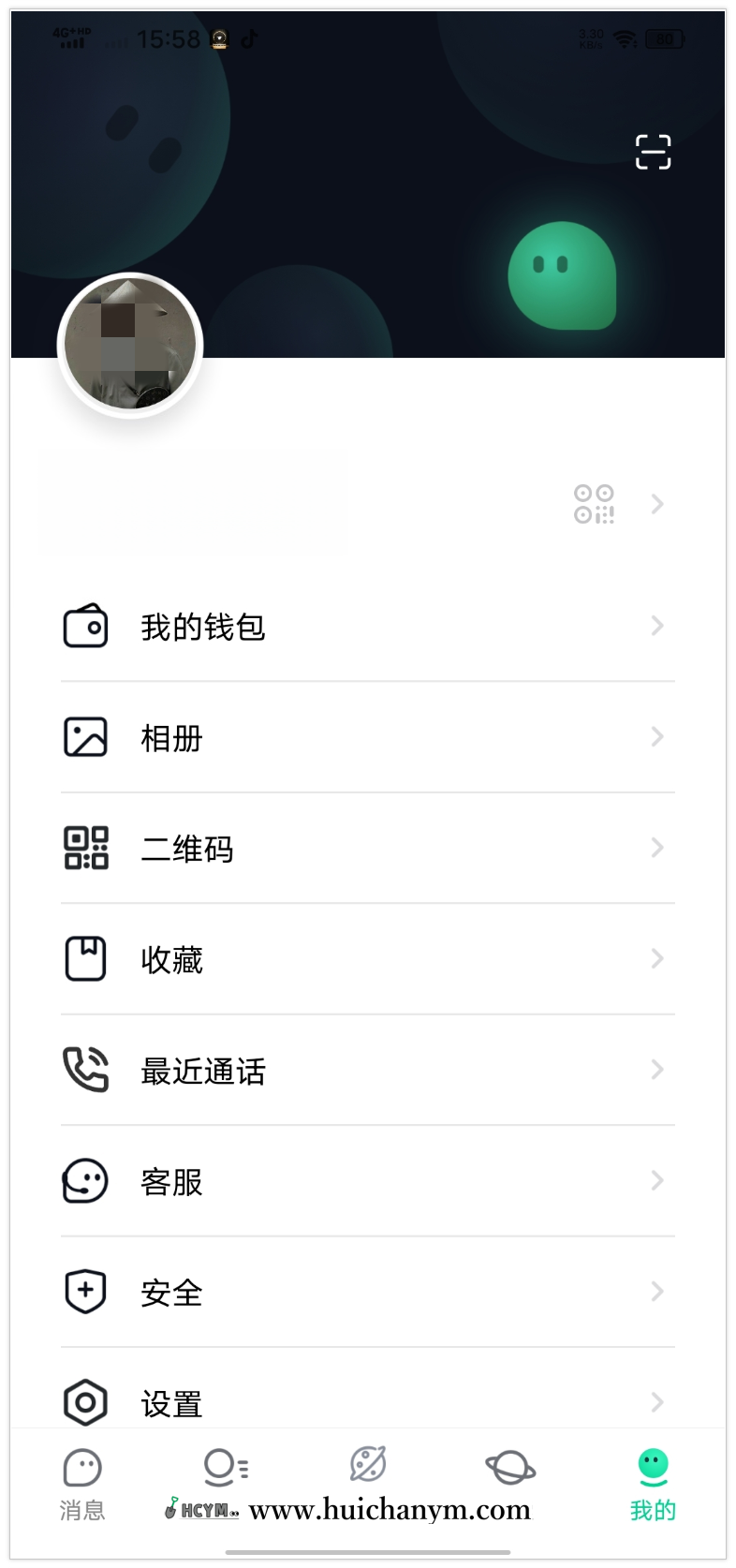Image resolution: width=736 pixels, height=1568 pixels.
Task: Open the personal QR code beside profile name
Action: coord(594,504)
